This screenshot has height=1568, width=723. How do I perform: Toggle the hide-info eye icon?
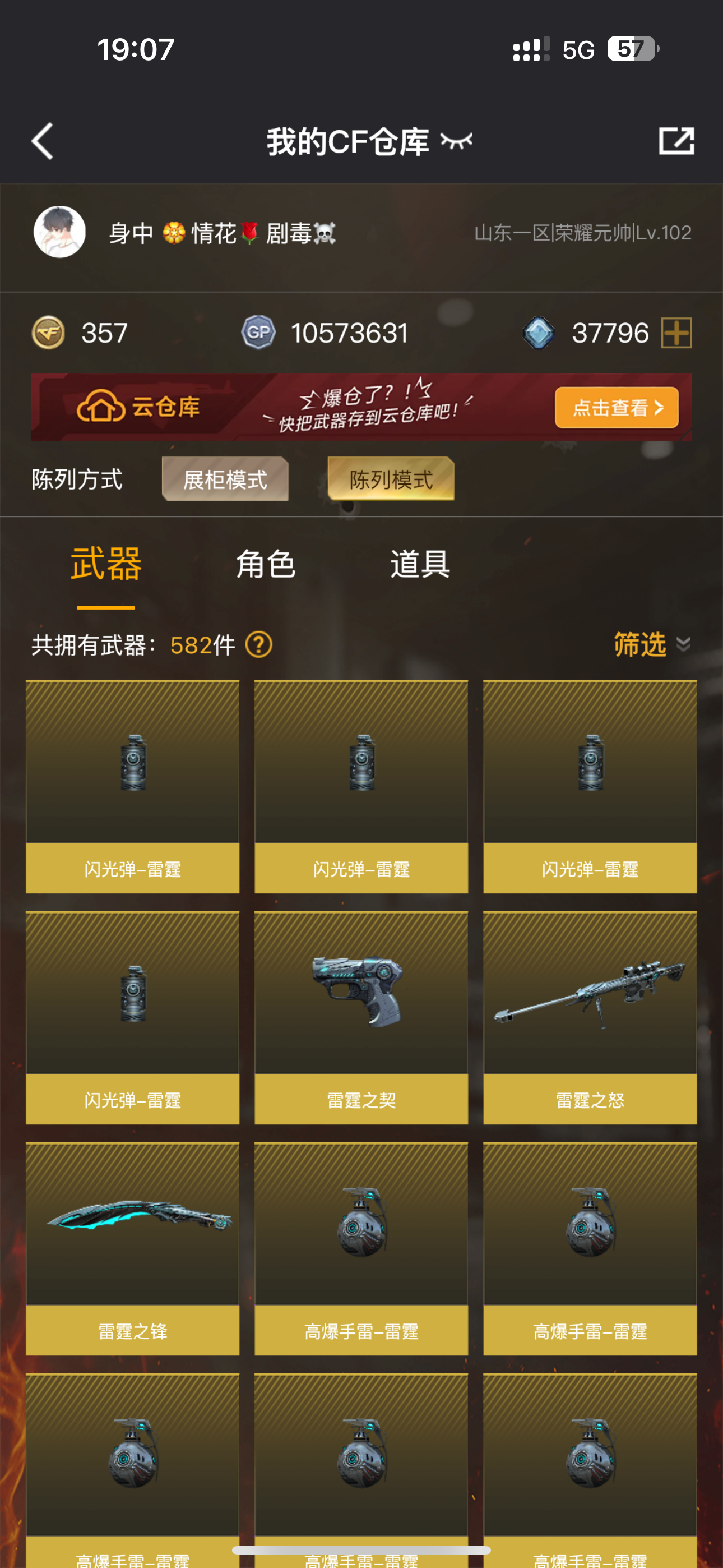click(456, 141)
